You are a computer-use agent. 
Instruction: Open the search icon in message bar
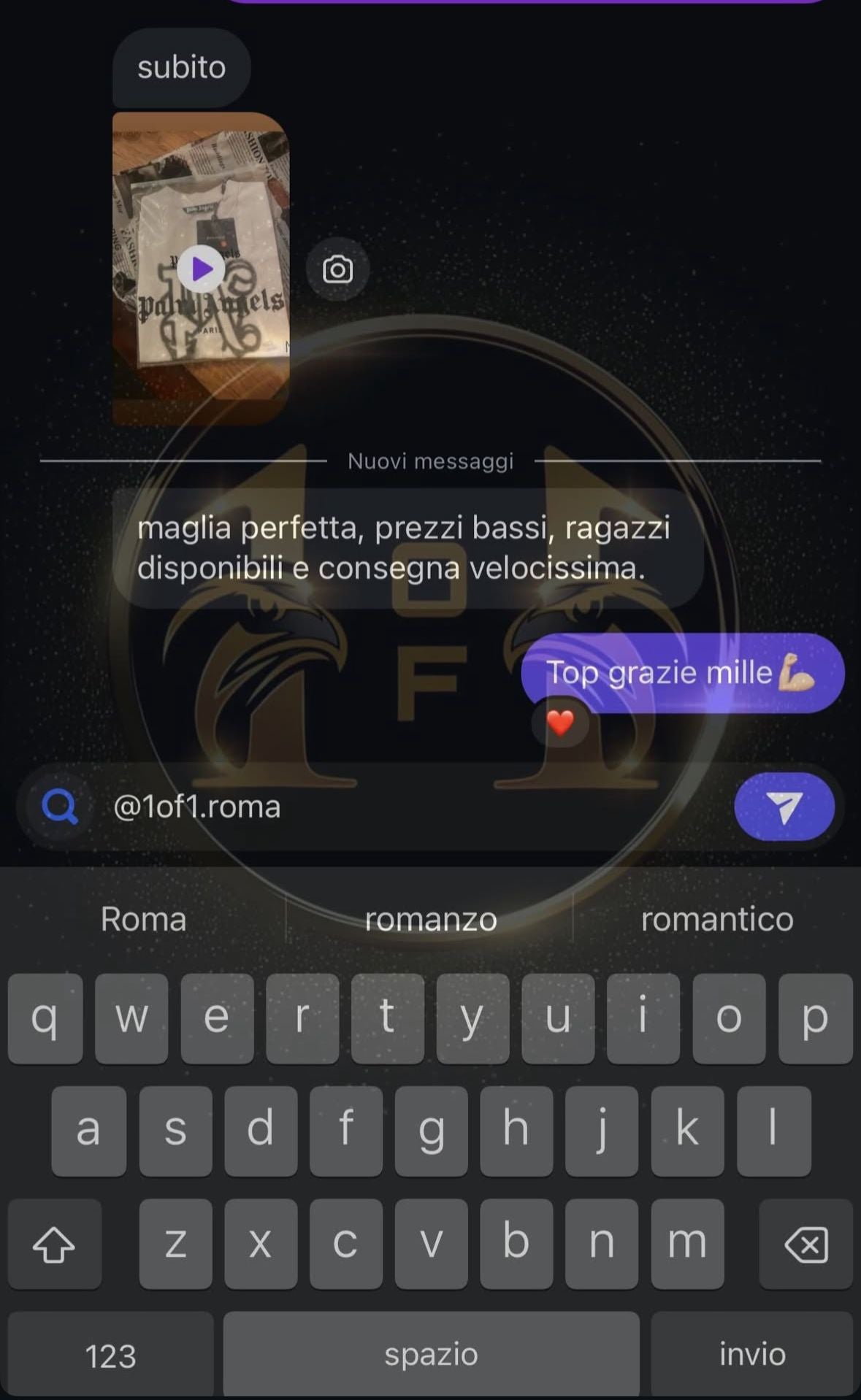click(59, 807)
